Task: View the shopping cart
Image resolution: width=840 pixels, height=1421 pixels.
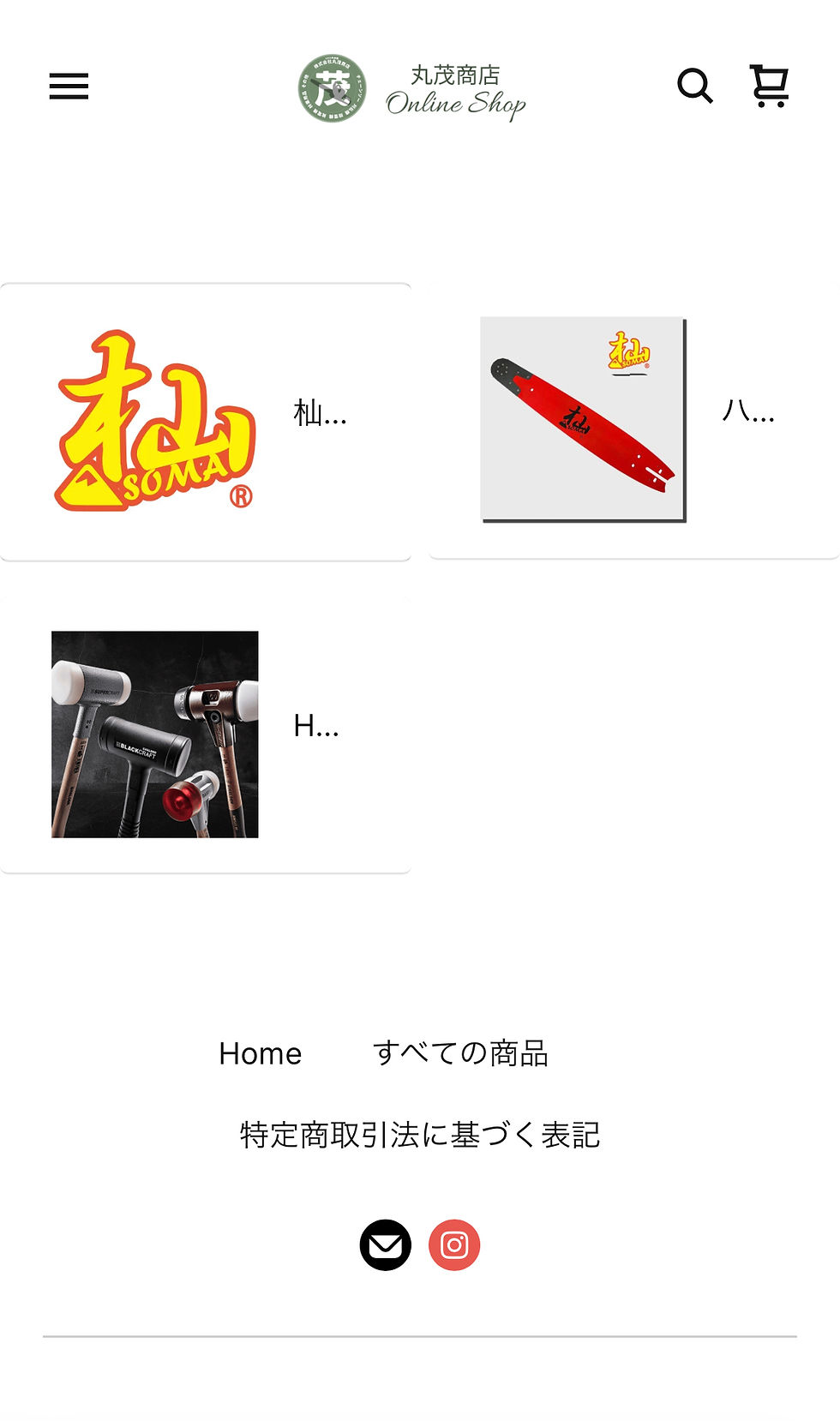Action: pos(769,87)
